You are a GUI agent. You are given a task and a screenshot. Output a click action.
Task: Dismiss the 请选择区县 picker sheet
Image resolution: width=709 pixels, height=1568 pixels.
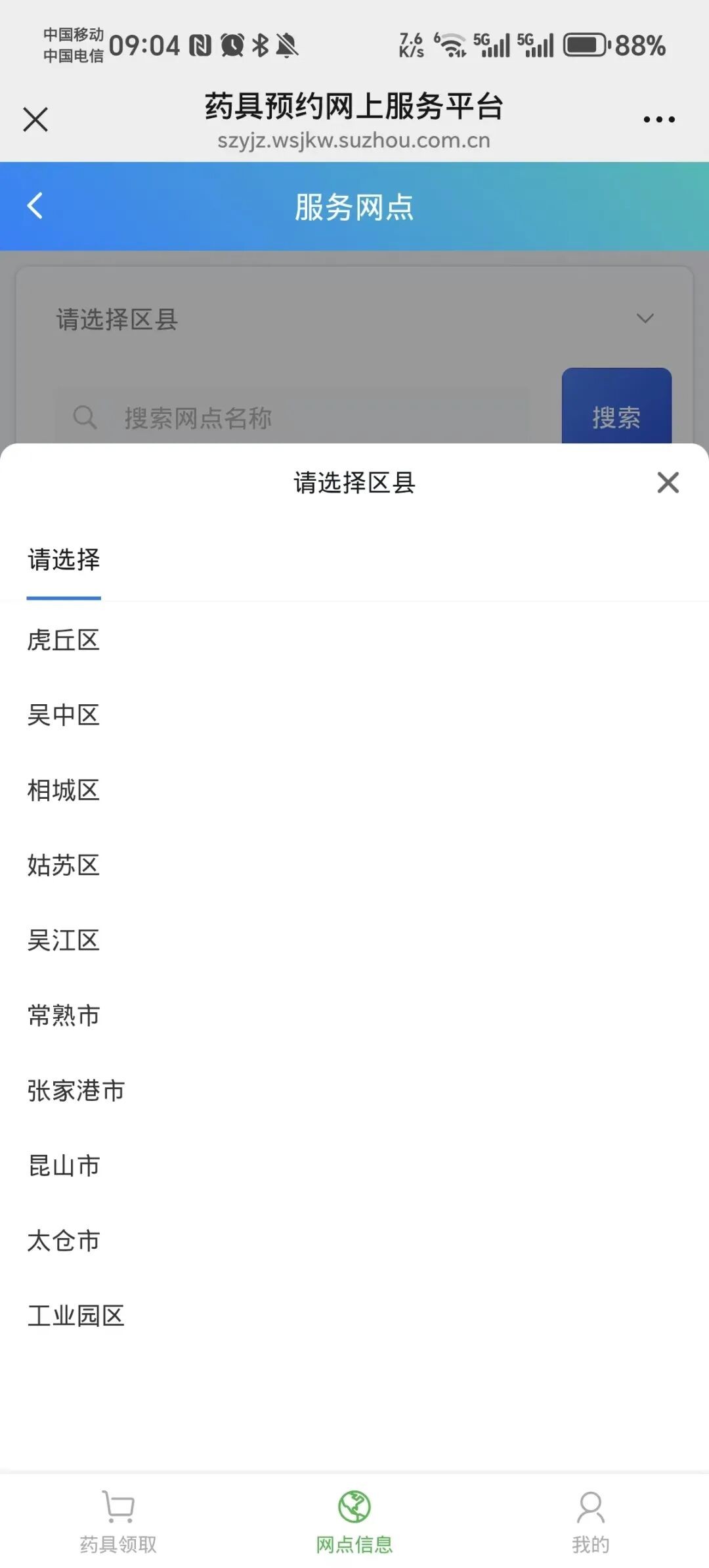[x=668, y=483]
